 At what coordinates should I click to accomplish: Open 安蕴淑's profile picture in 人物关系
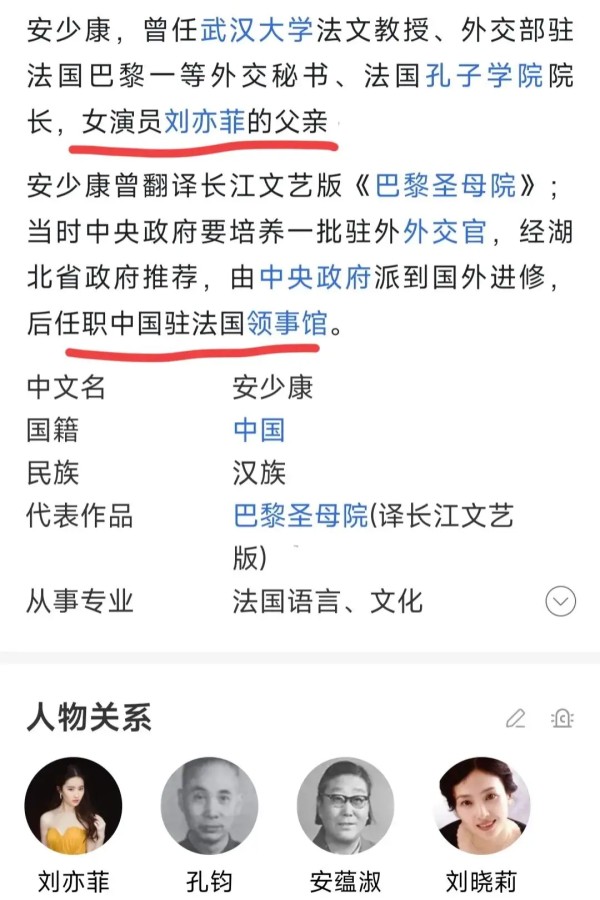(345, 806)
